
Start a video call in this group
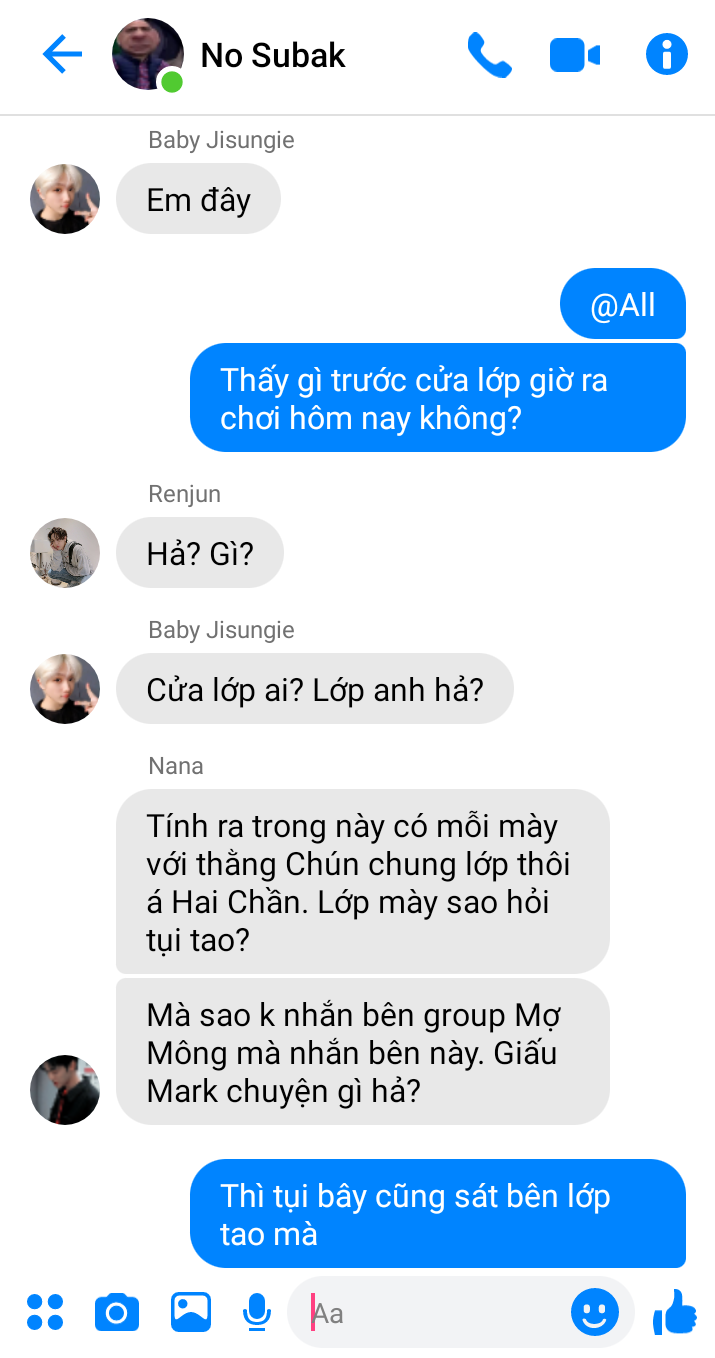(575, 55)
